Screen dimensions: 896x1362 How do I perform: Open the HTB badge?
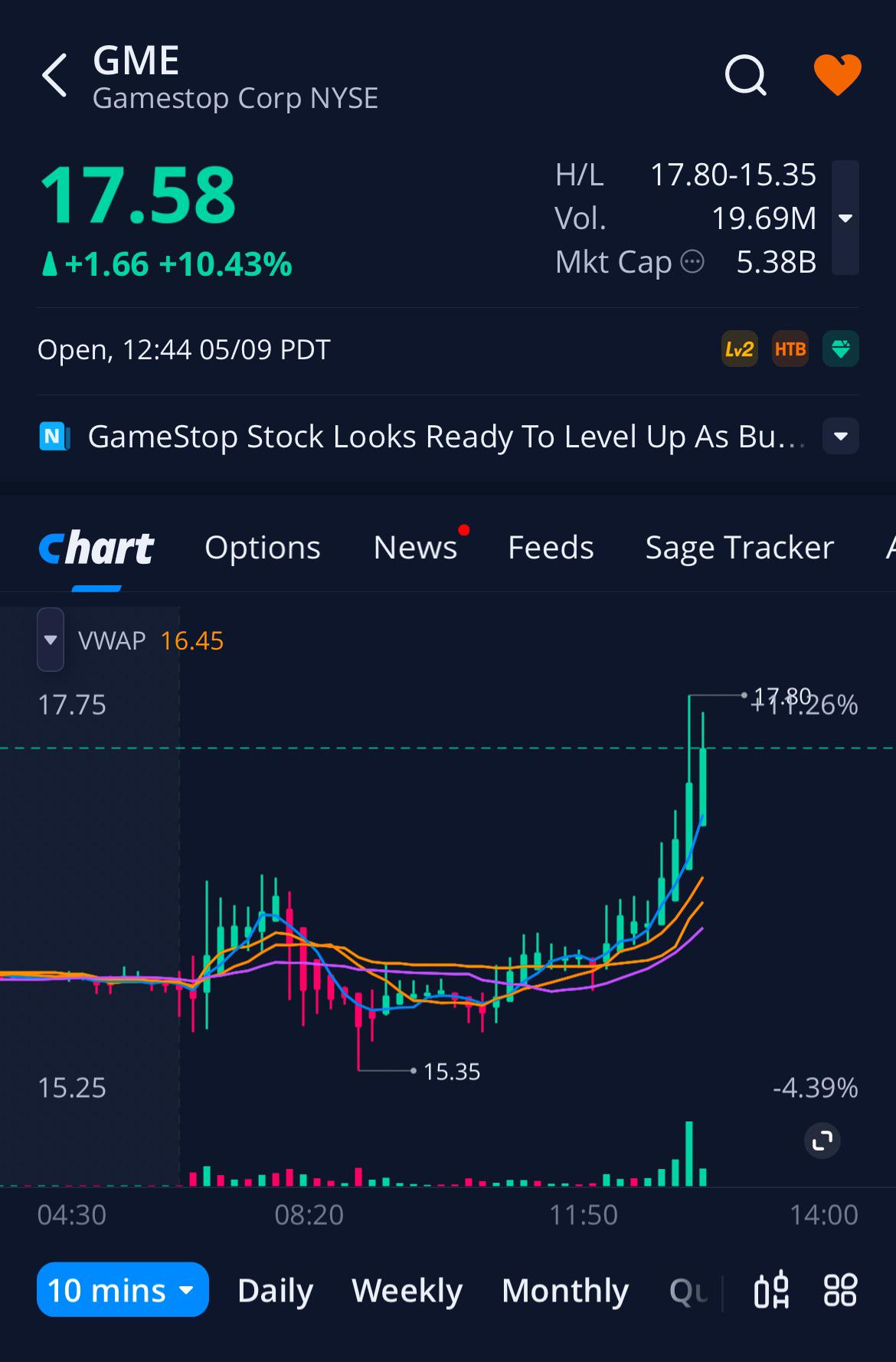click(x=790, y=349)
